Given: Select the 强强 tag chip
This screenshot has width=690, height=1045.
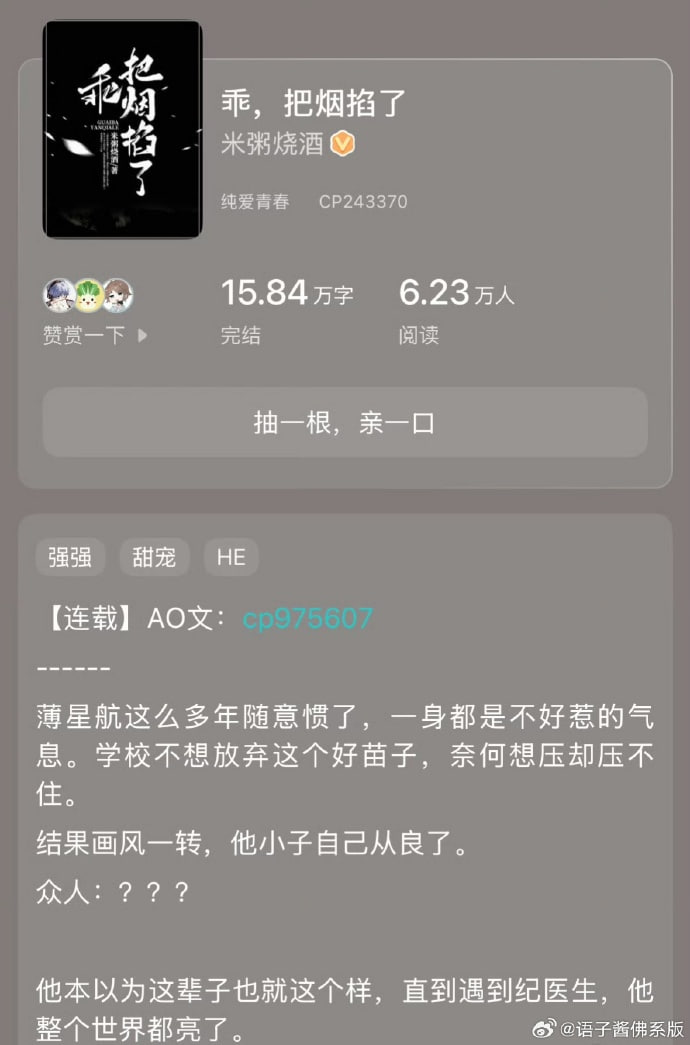Looking at the screenshot, I should click(70, 557).
